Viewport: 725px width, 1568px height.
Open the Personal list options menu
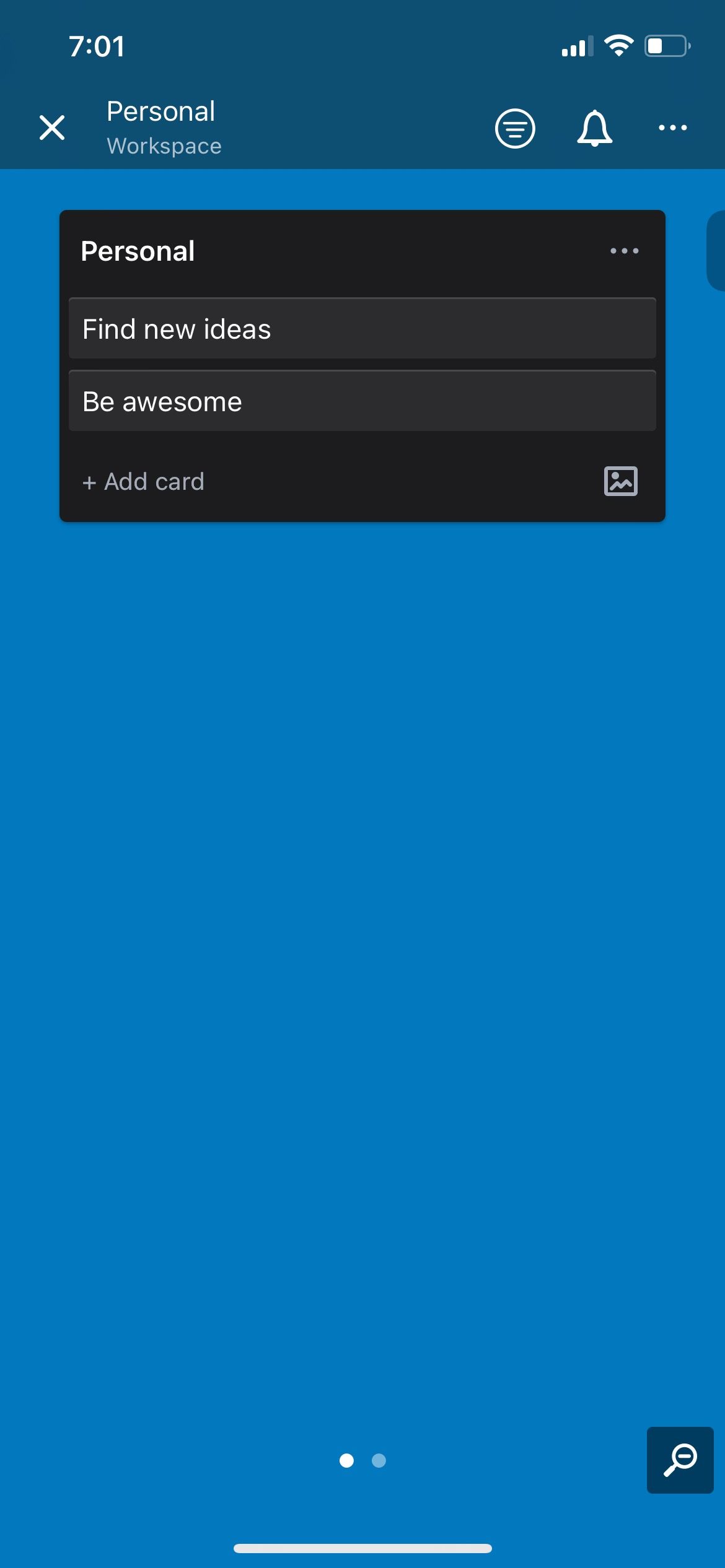(624, 251)
